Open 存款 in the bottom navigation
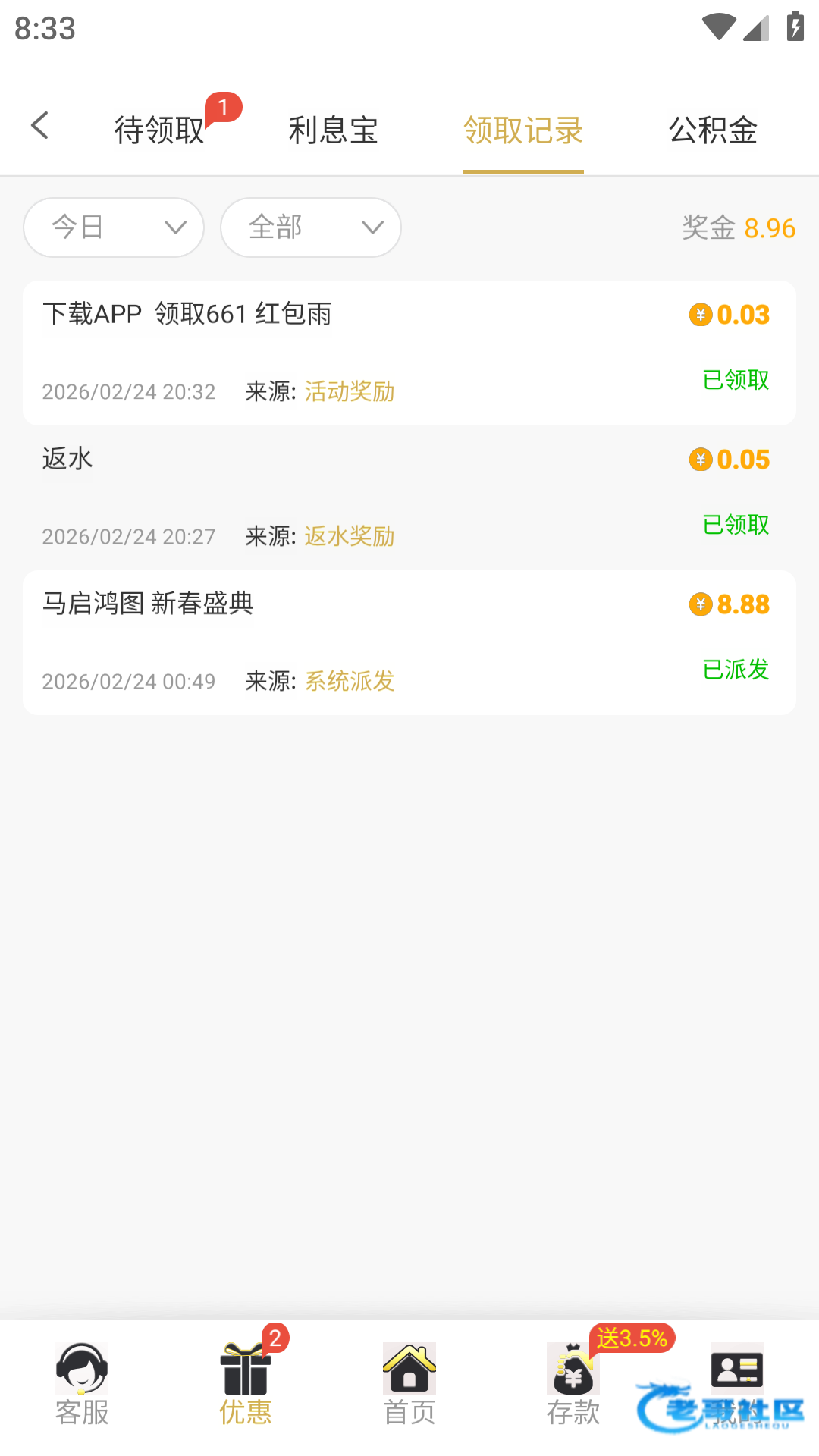The width and height of the screenshot is (819, 1456). pos(573,1385)
